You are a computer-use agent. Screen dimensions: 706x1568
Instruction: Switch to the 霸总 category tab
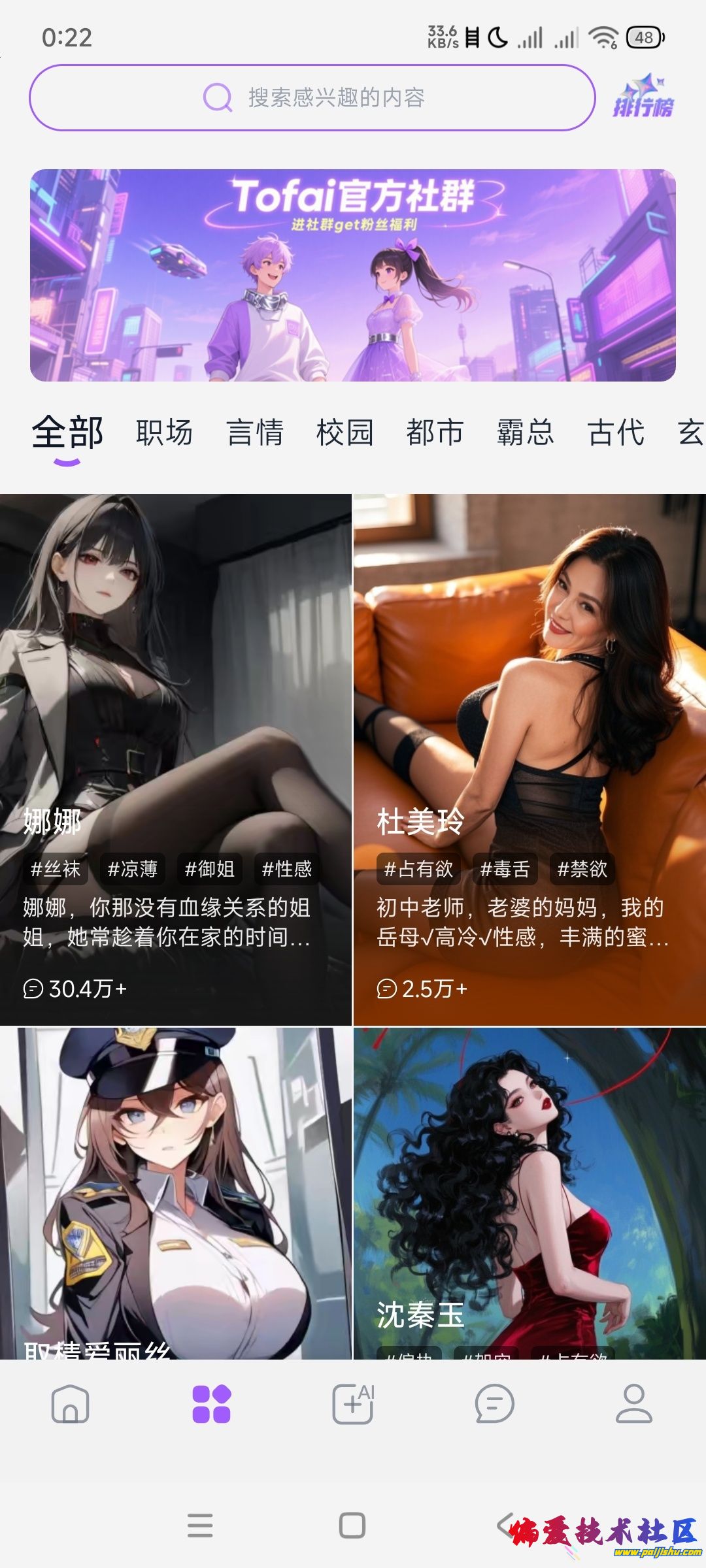(x=525, y=433)
